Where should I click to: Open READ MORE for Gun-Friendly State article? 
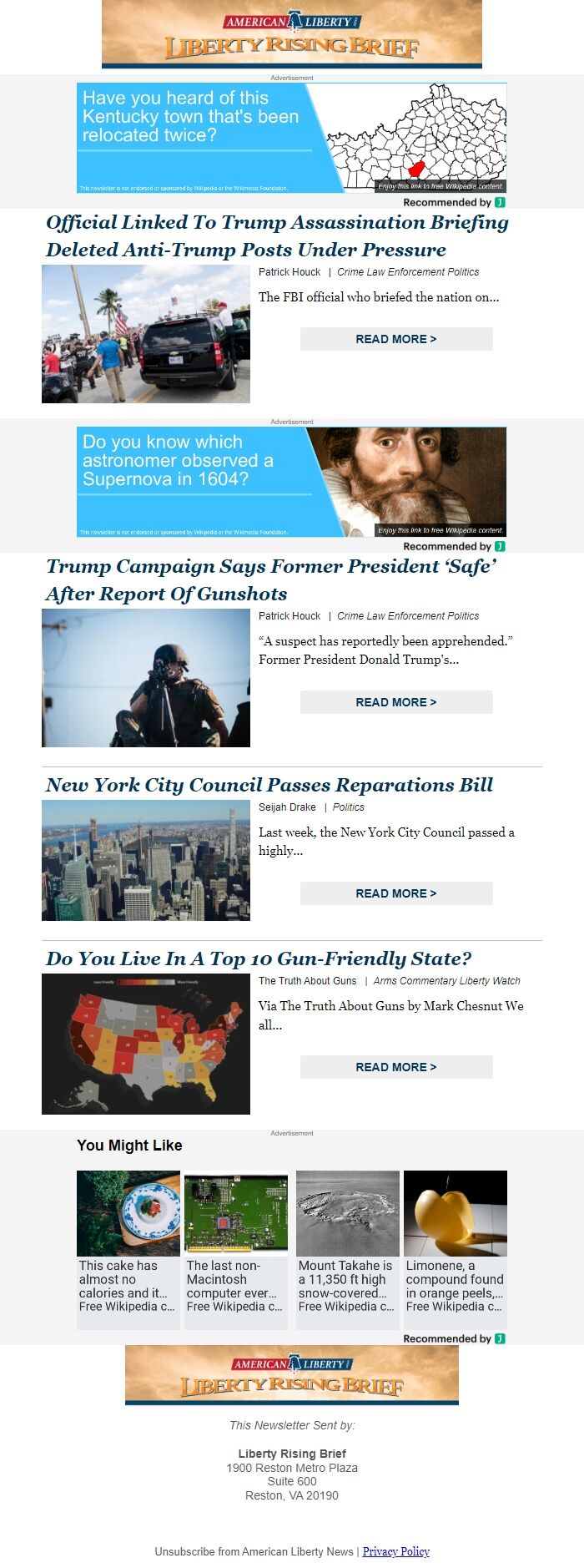[x=396, y=1067]
